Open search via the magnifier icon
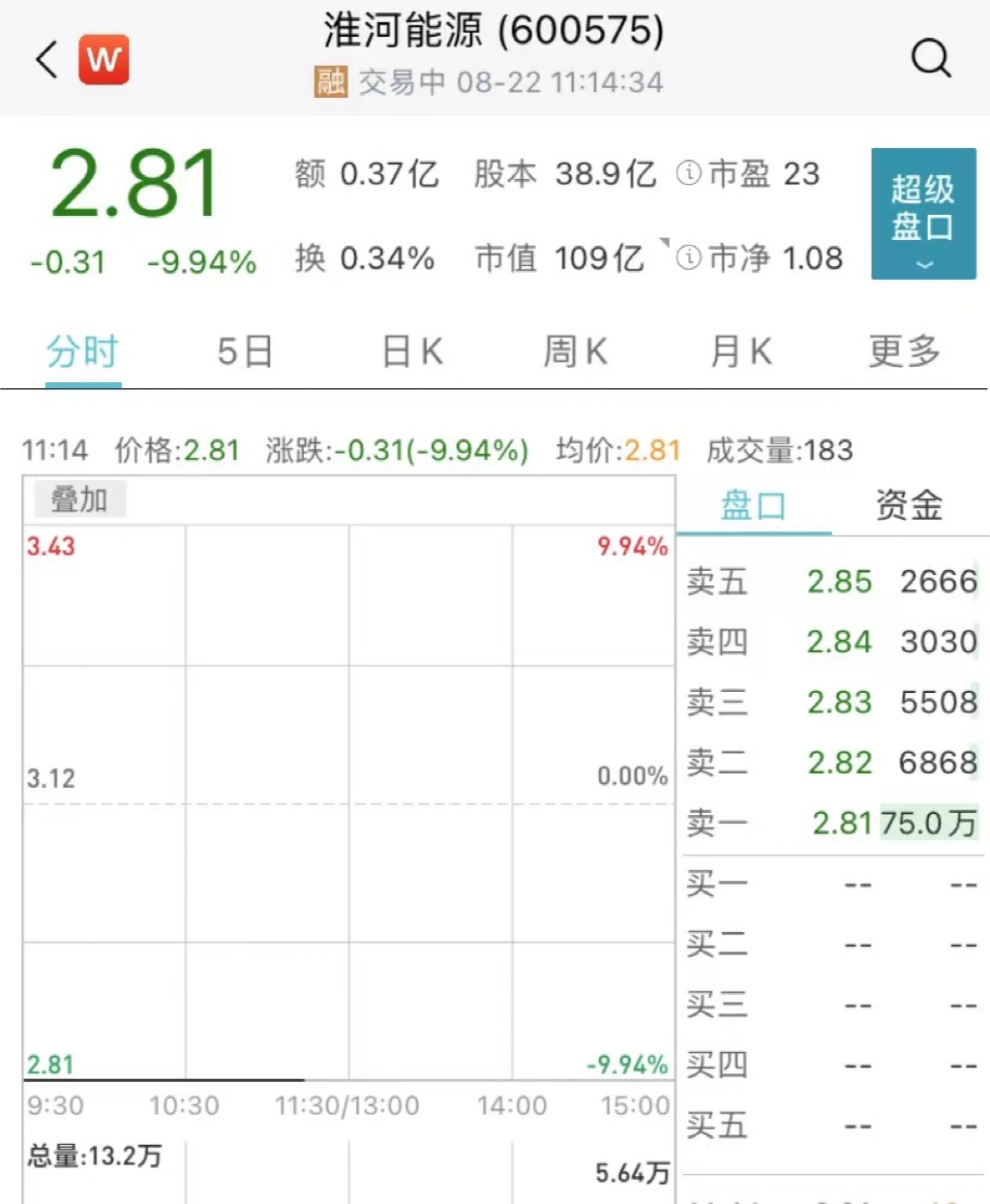Viewport: 990px width, 1204px height. [931, 58]
